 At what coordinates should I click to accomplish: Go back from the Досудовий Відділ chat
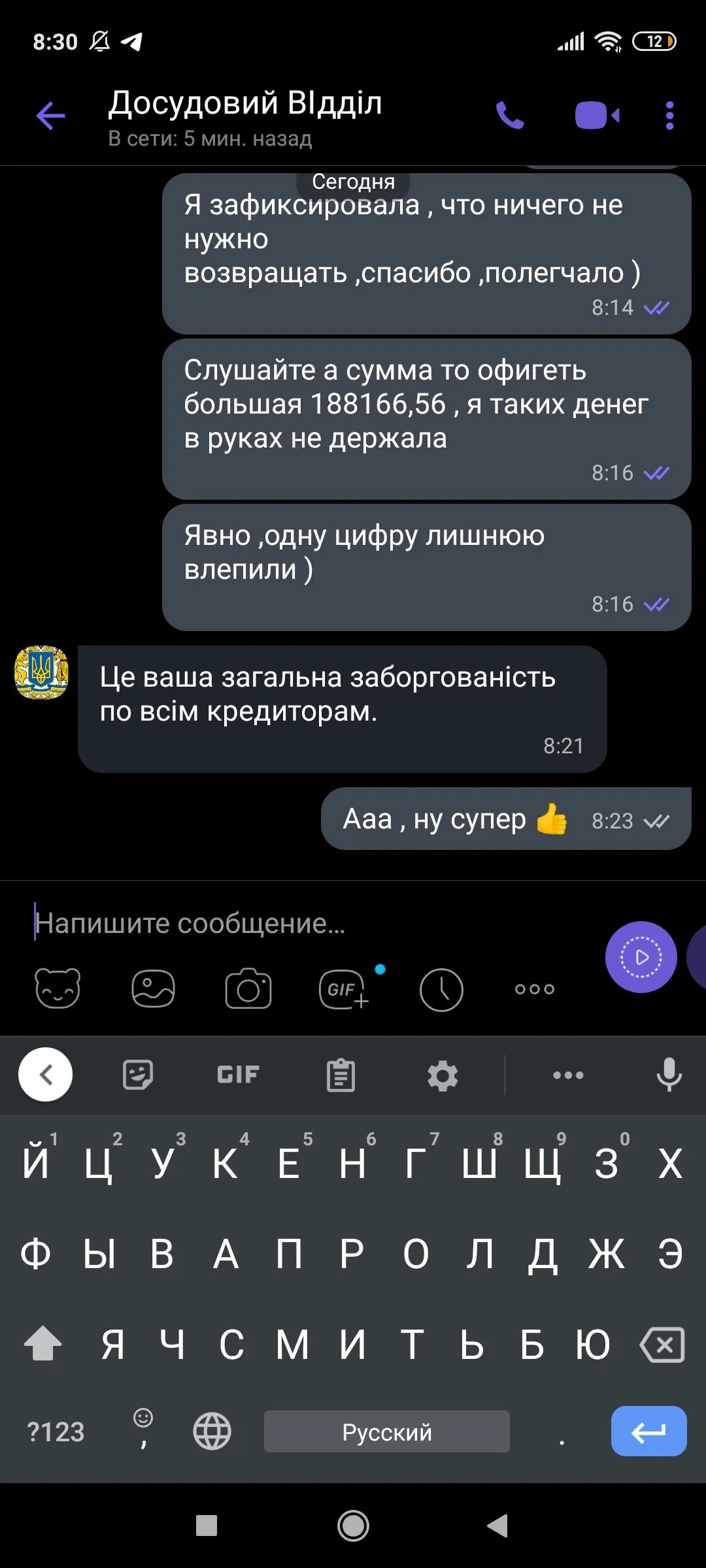click(51, 116)
